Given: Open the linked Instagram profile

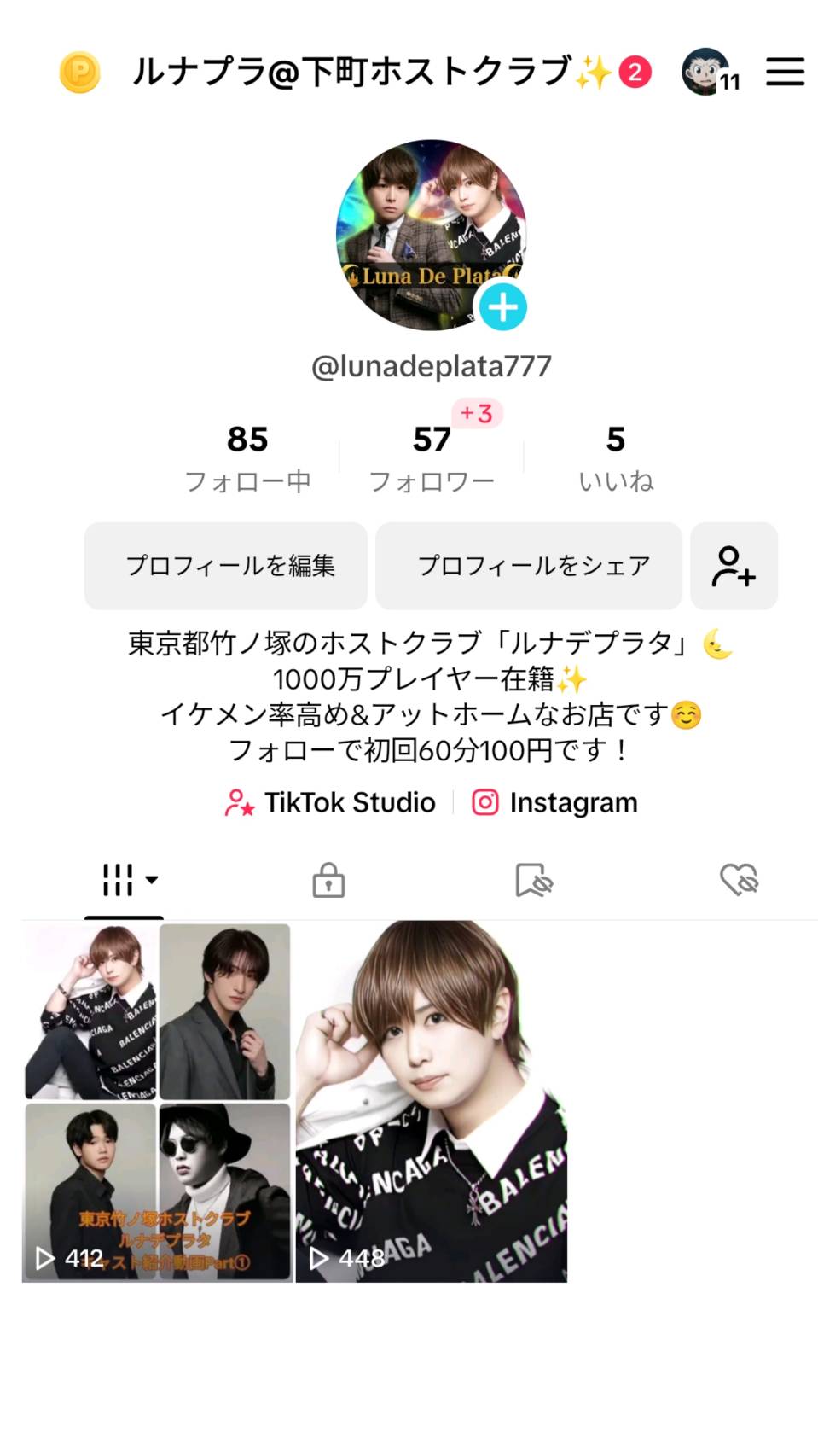Looking at the screenshot, I should point(555,802).
